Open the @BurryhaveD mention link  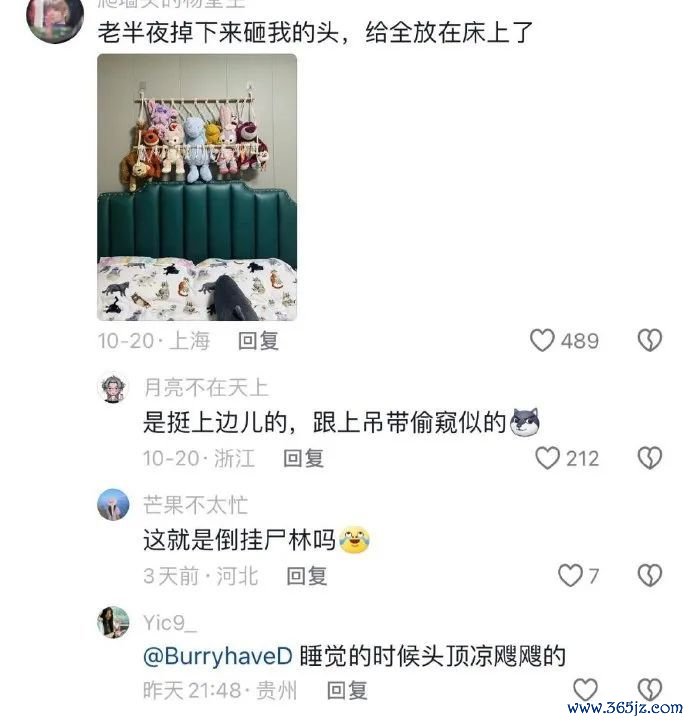tap(219, 656)
